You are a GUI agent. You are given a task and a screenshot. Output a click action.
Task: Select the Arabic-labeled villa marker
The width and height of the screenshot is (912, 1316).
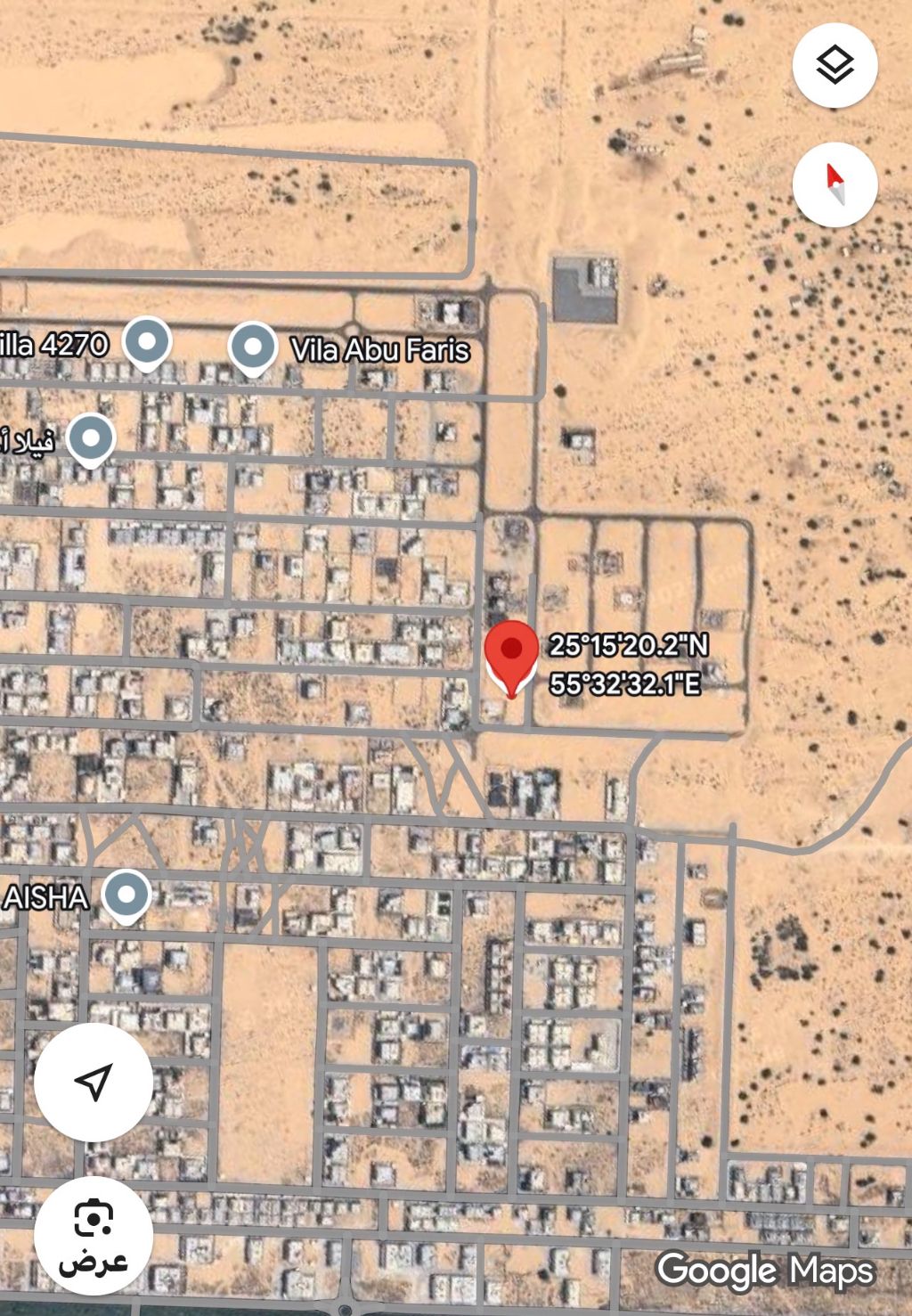coord(91,439)
